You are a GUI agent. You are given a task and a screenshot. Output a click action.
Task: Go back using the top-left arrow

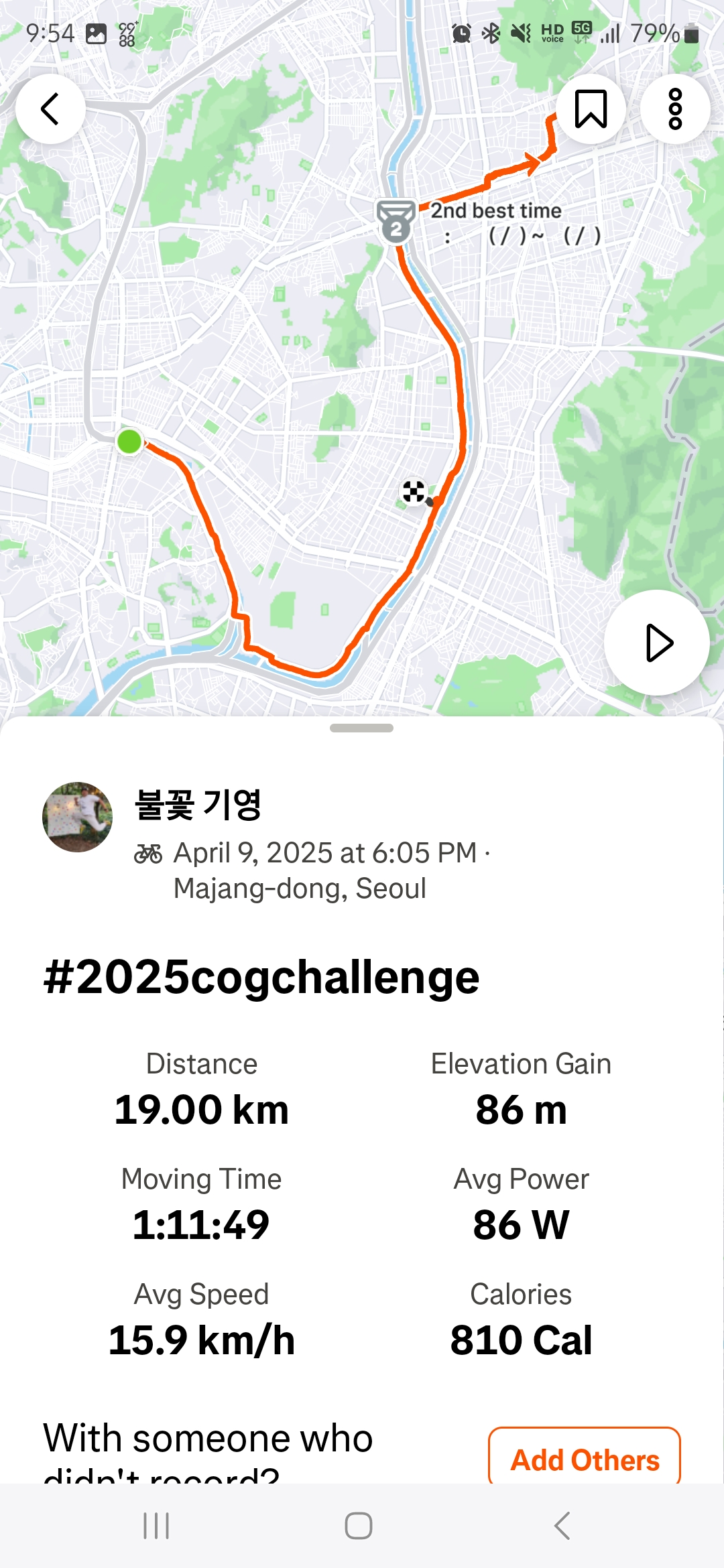point(50,109)
